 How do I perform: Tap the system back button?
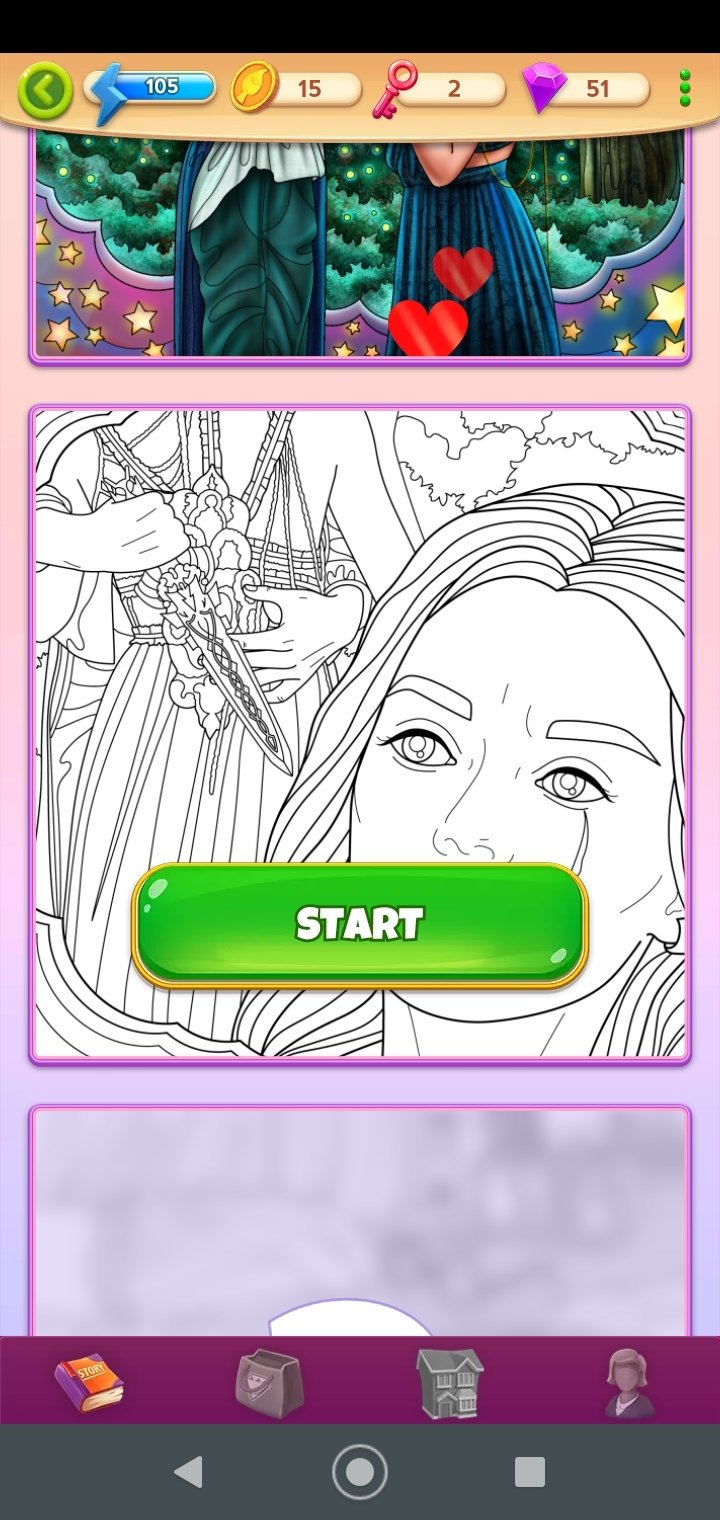click(188, 1472)
